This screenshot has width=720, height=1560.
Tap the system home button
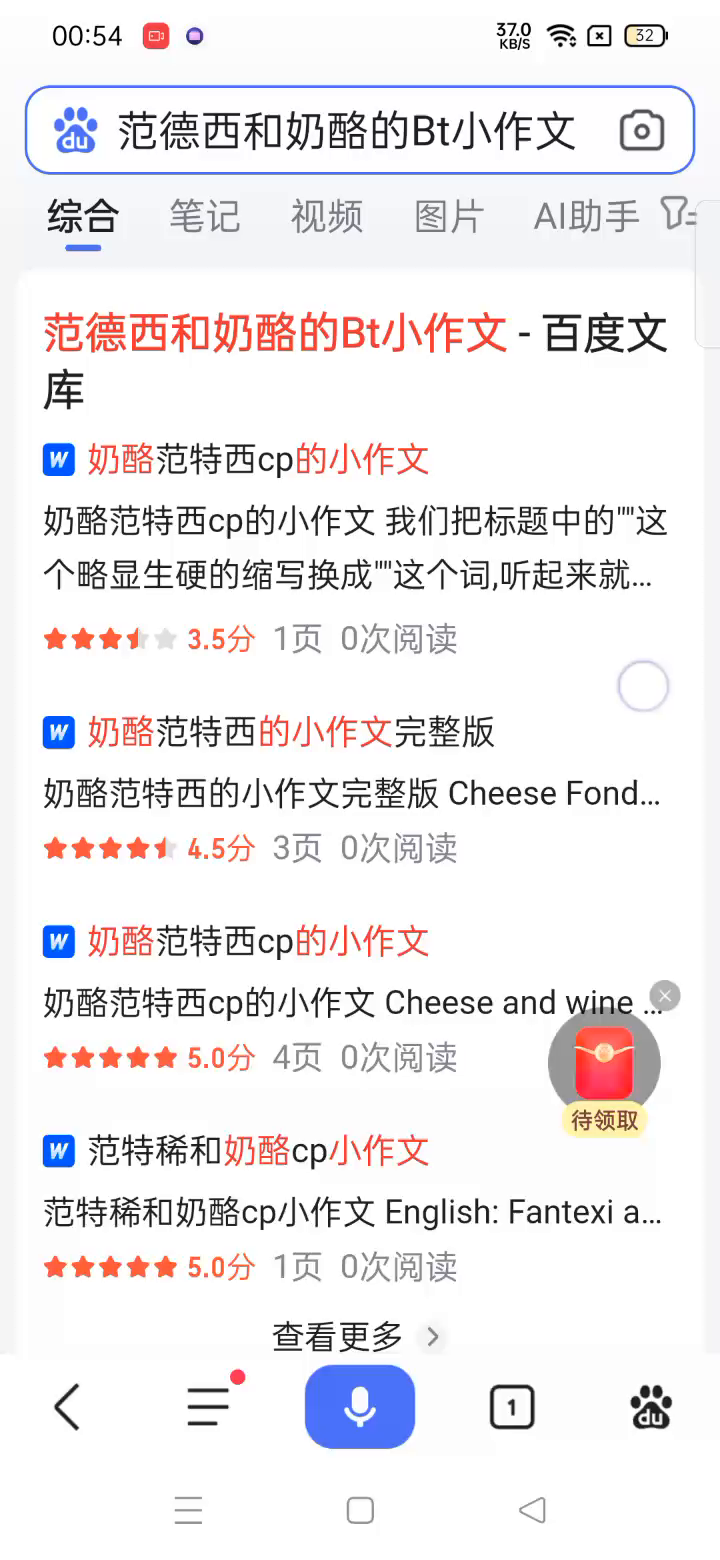(360, 1510)
